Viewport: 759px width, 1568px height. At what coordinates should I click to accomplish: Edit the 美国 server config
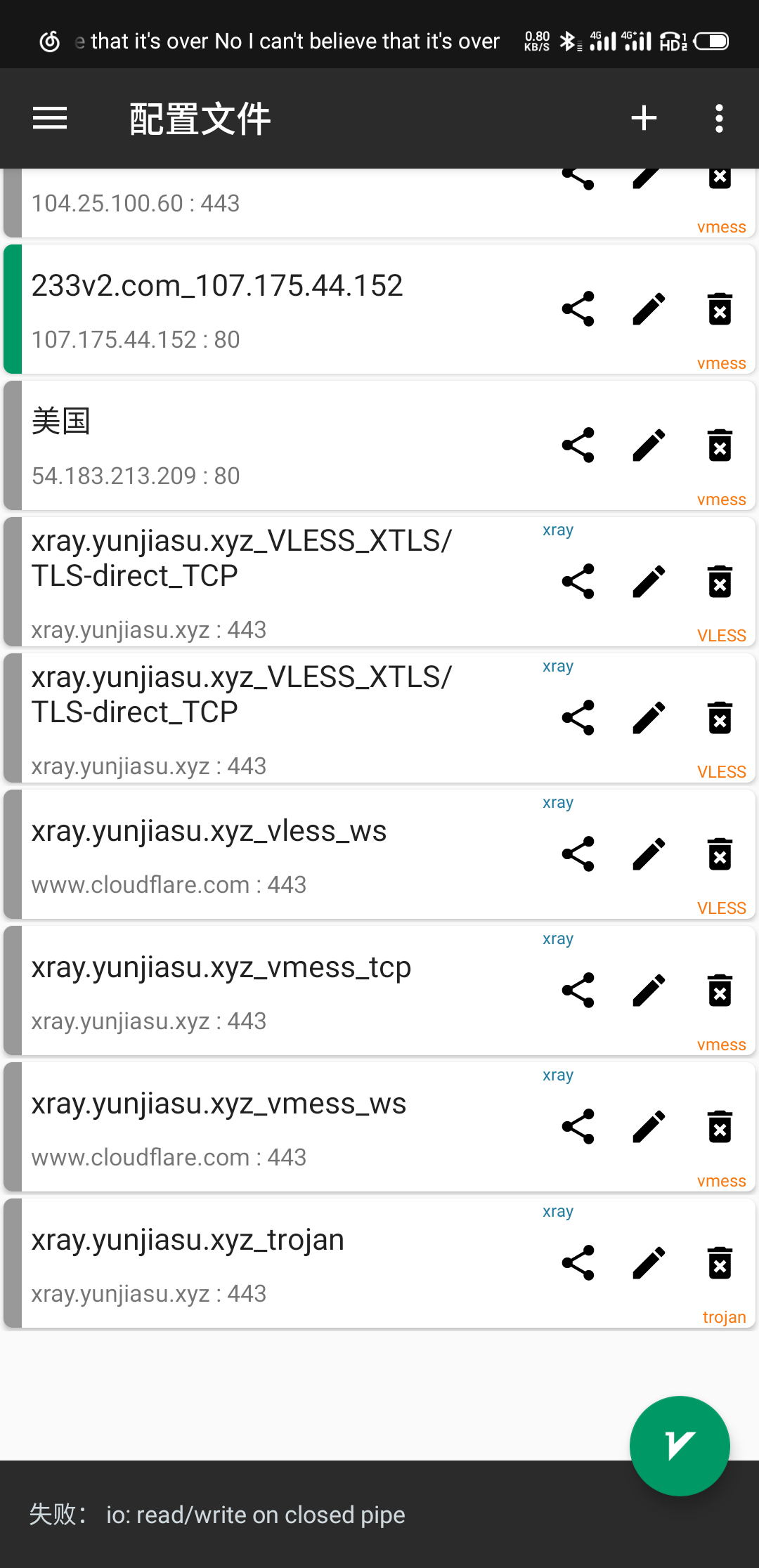(649, 445)
